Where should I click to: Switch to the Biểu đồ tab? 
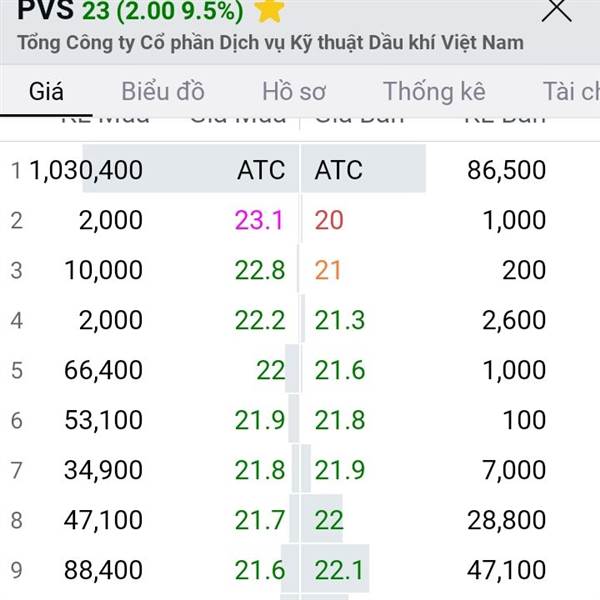point(163,92)
